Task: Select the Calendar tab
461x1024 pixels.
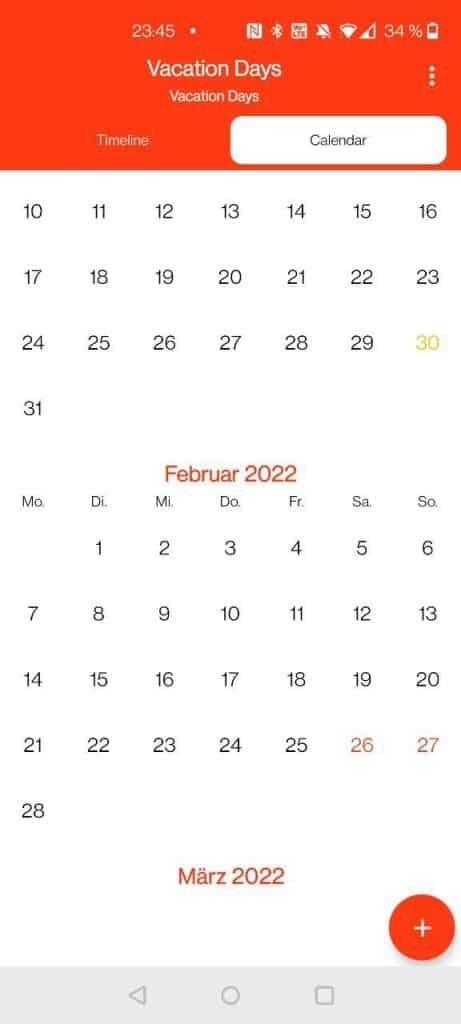Action: [338, 140]
